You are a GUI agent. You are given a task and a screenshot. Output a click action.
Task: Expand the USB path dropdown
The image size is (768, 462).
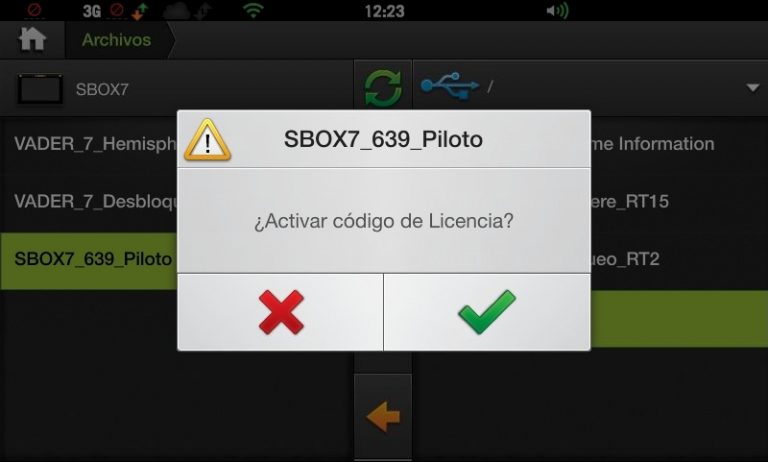pos(752,88)
